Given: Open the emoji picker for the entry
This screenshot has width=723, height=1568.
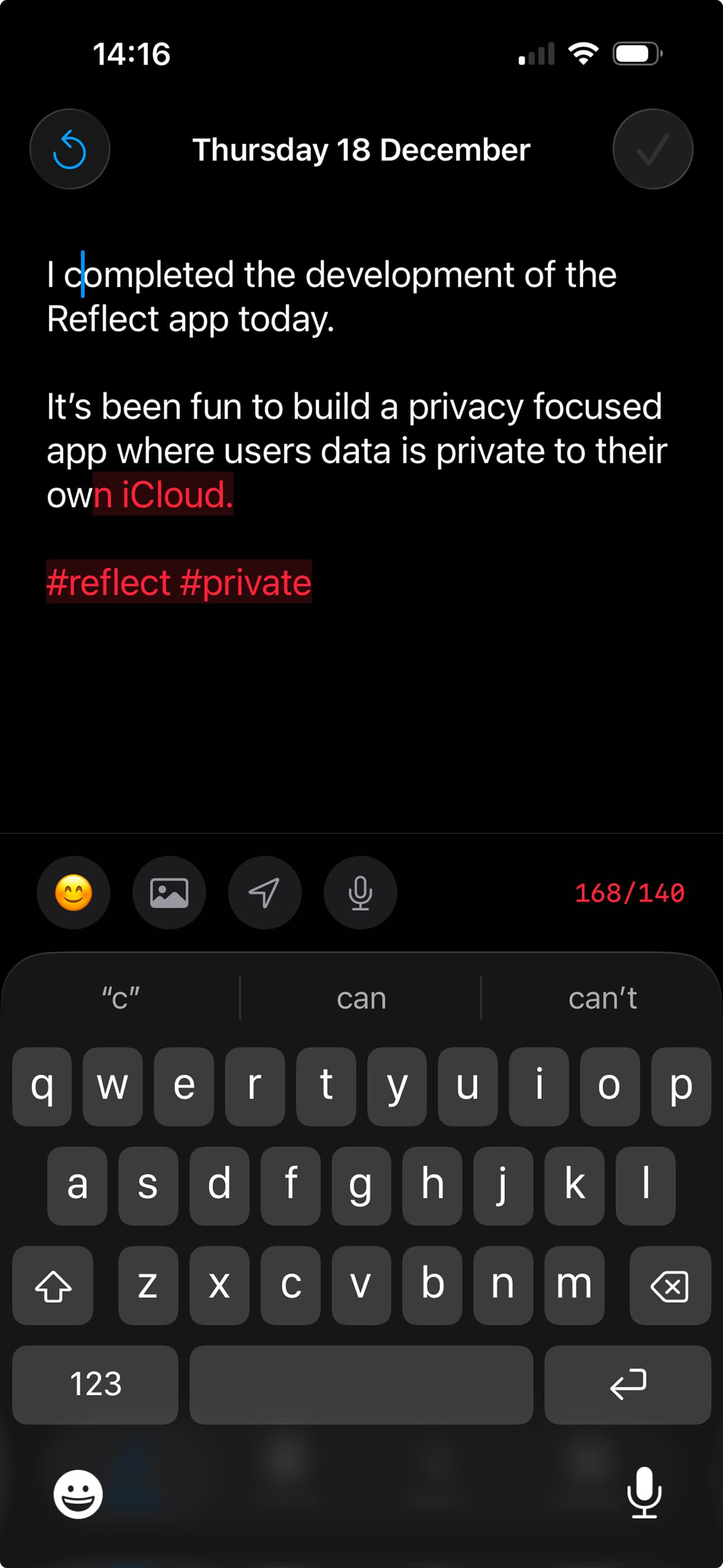Looking at the screenshot, I should click(x=73, y=893).
